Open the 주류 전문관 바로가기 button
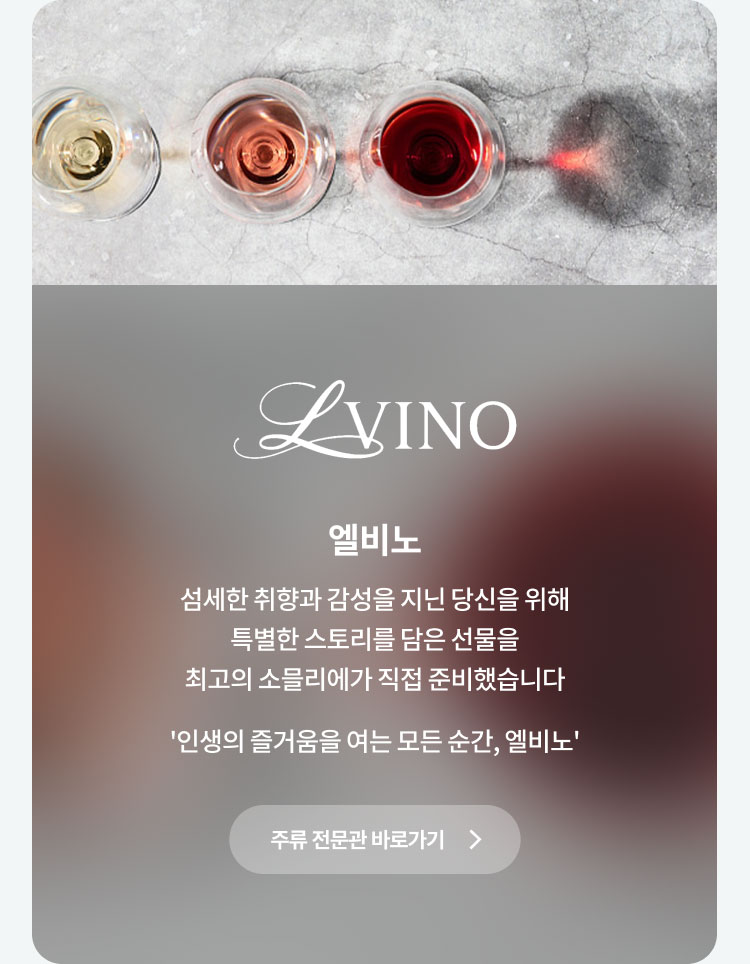 [375, 839]
